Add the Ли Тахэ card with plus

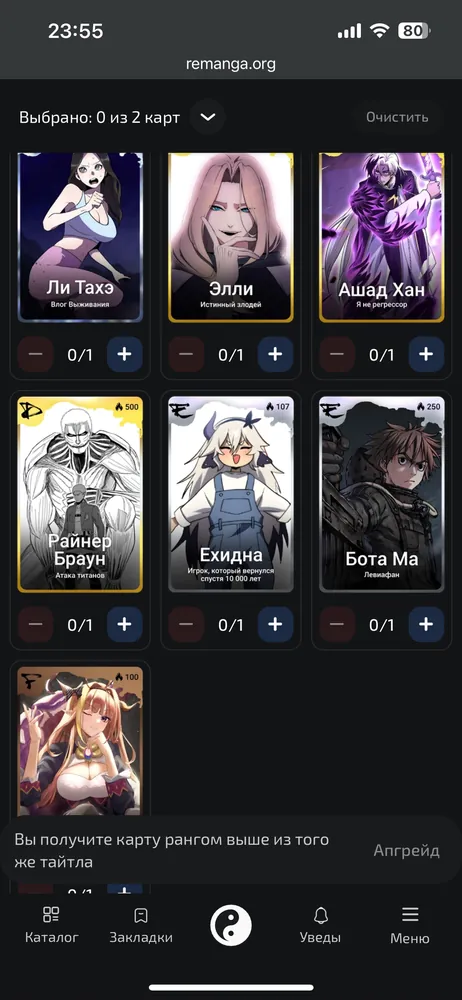[x=124, y=354]
